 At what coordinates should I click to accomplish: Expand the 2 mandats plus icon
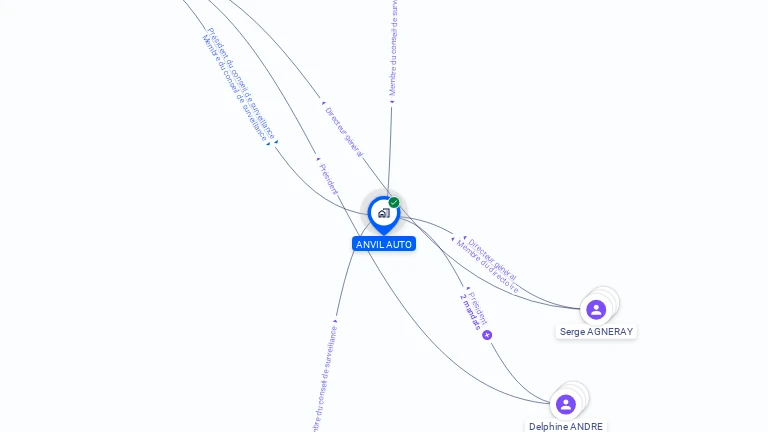[487, 335]
